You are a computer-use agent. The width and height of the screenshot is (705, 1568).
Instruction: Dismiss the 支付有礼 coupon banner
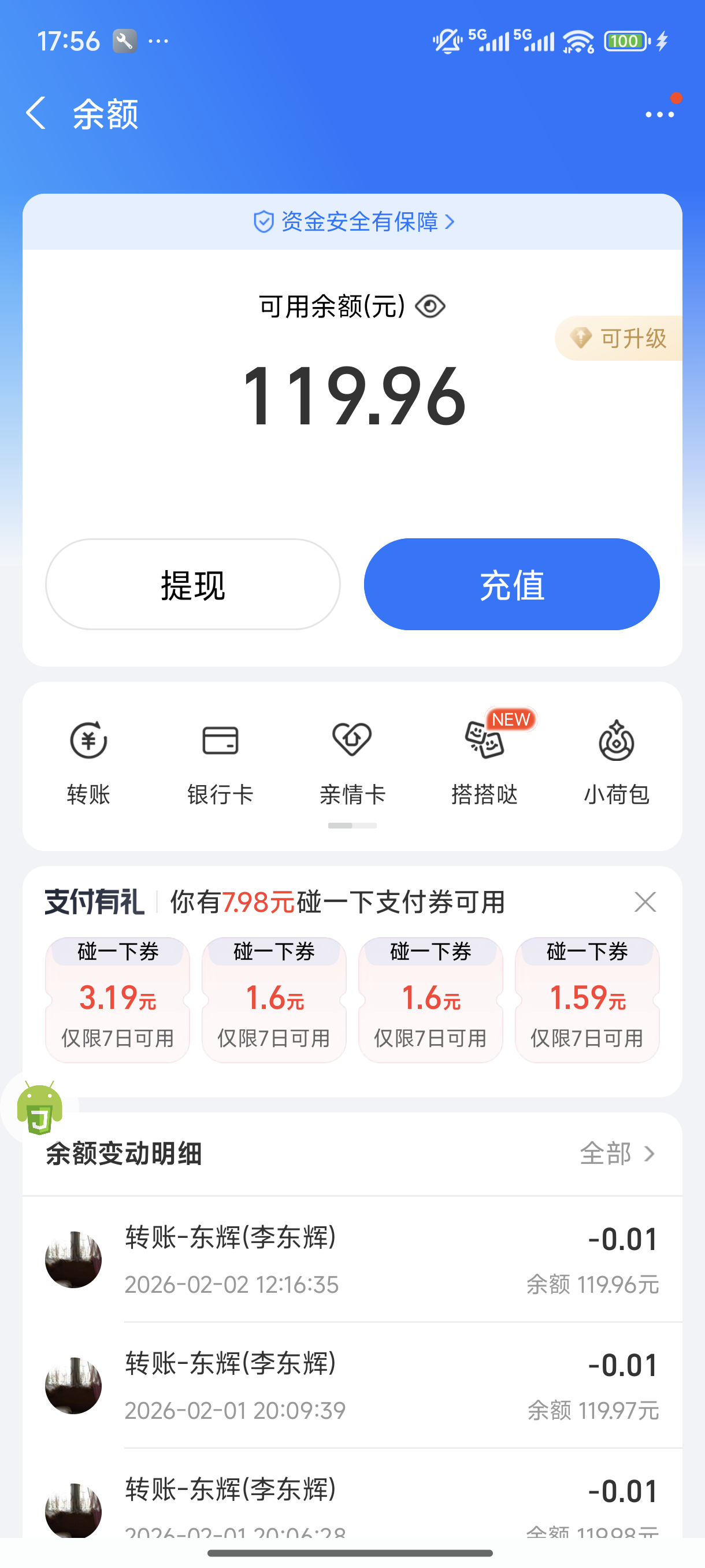point(645,902)
